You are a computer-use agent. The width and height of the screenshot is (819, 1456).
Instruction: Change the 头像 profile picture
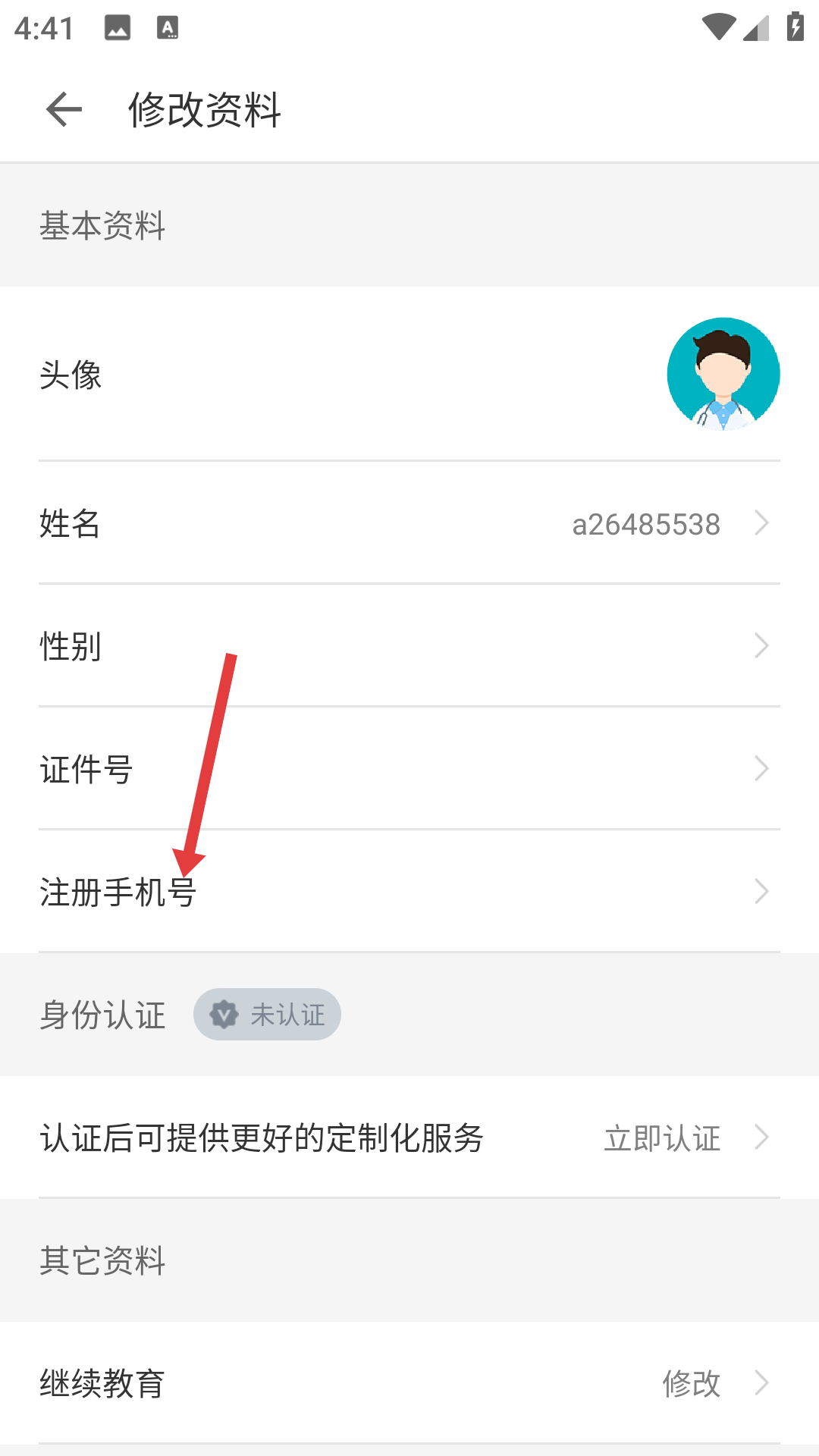pyautogui.click(x=723, y=375)
